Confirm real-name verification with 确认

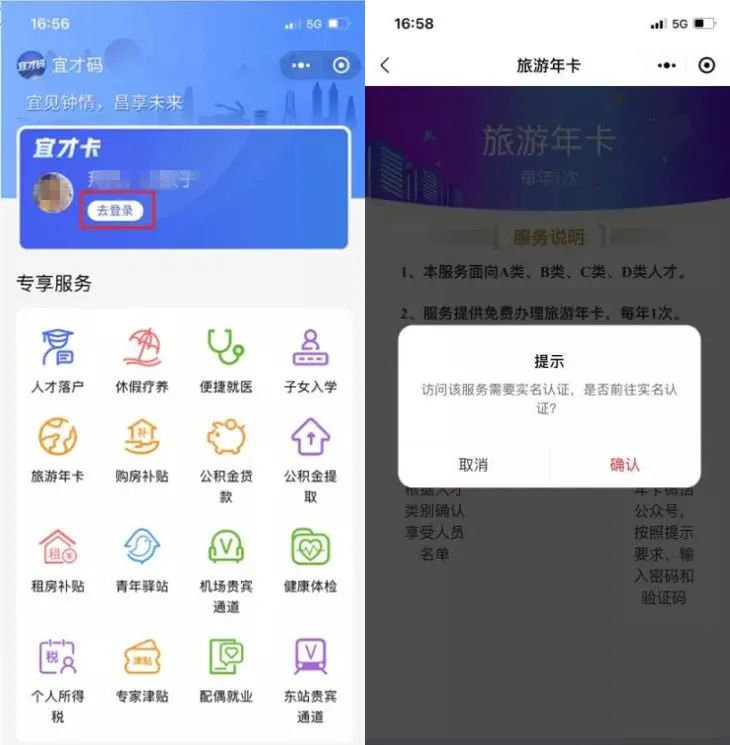point(625,464)
